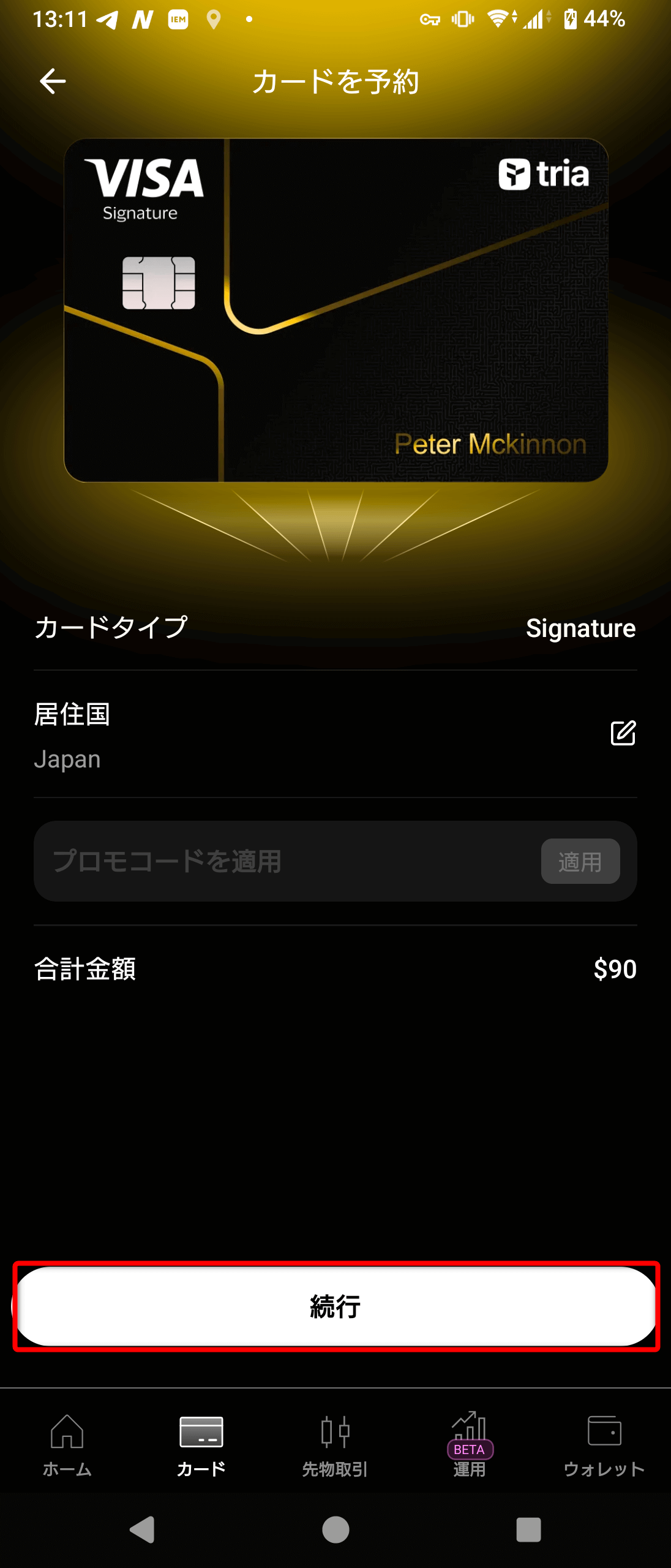
Task: Edit the country of residence (居住国)
Action: 623,733
